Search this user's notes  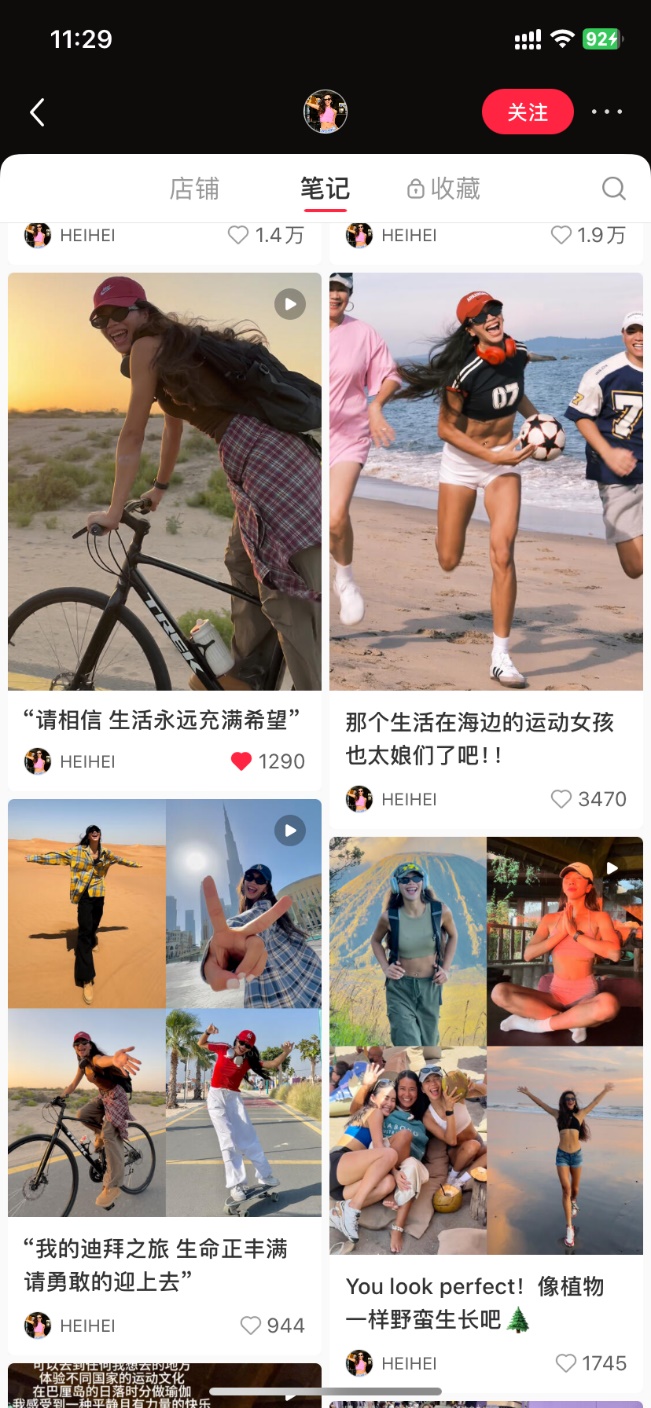613,188
